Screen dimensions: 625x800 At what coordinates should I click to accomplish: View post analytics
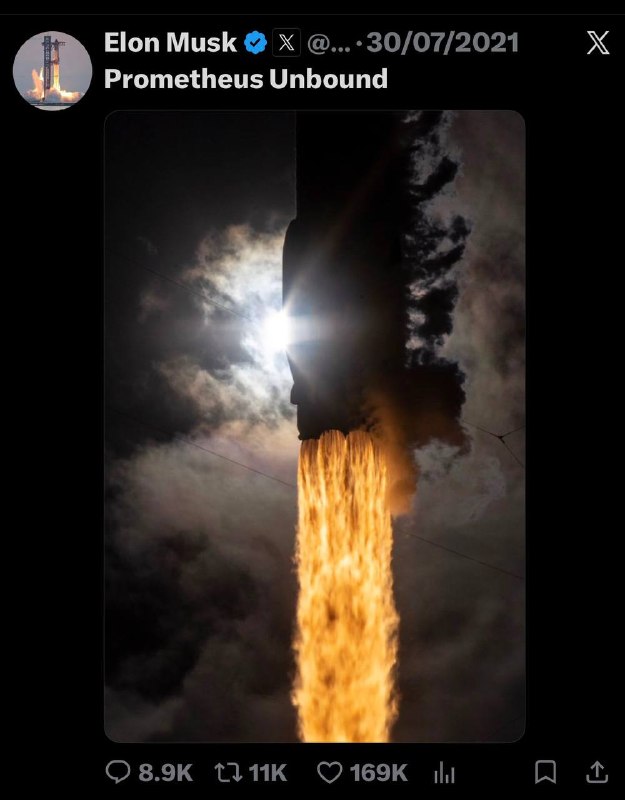[444, 772]
